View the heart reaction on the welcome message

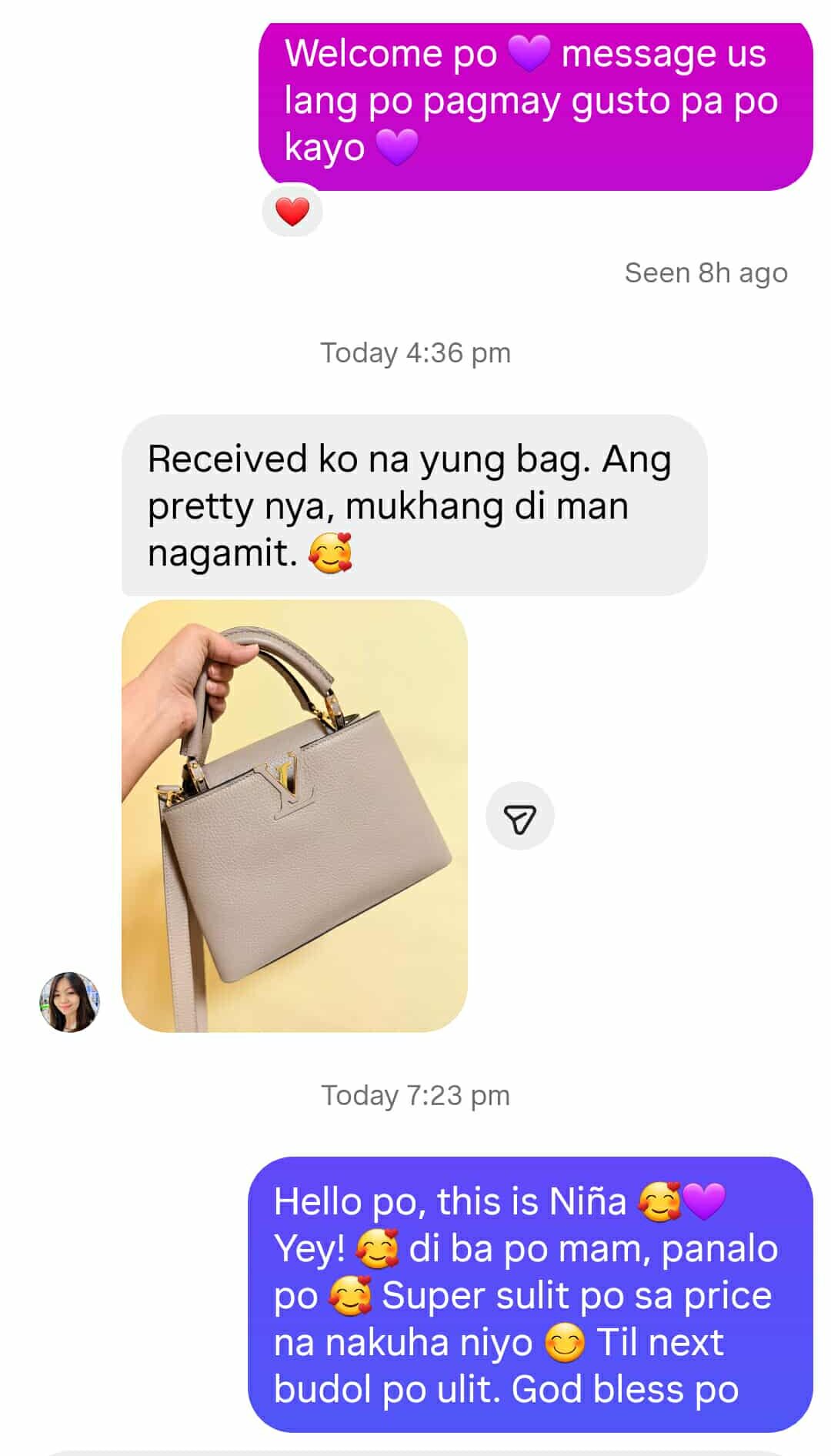pos(292,211)
